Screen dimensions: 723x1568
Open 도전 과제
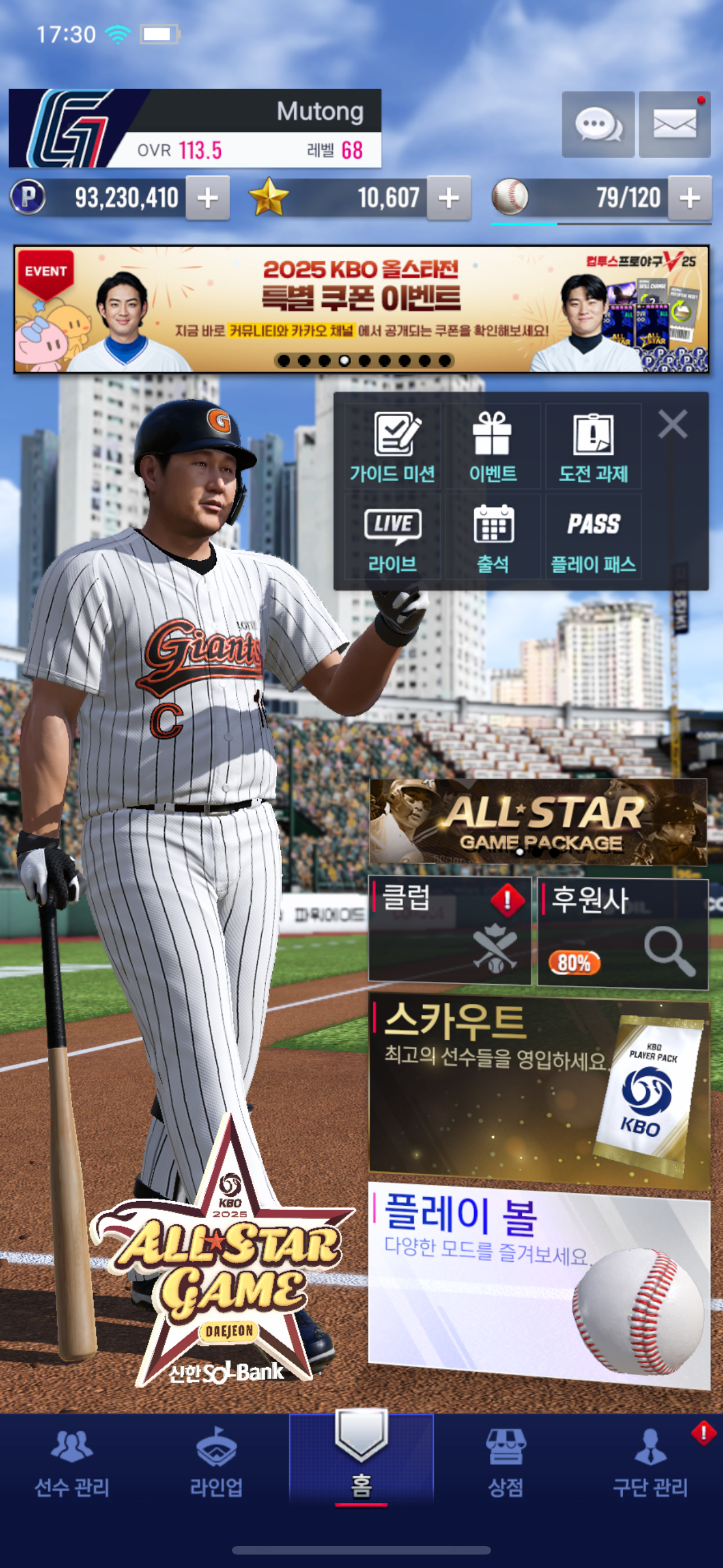click(594, 448)
